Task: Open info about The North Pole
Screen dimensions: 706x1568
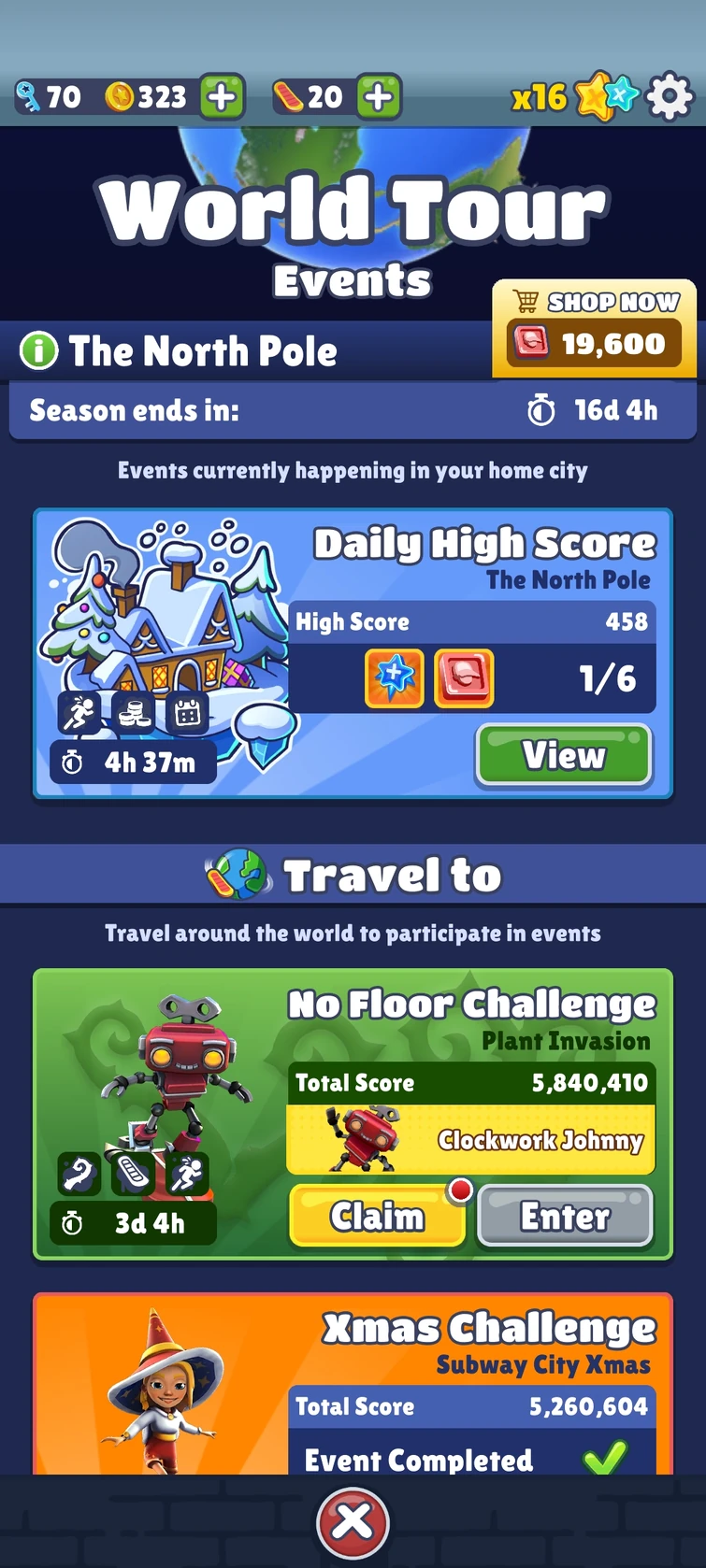Action: (x=39, y=351)
